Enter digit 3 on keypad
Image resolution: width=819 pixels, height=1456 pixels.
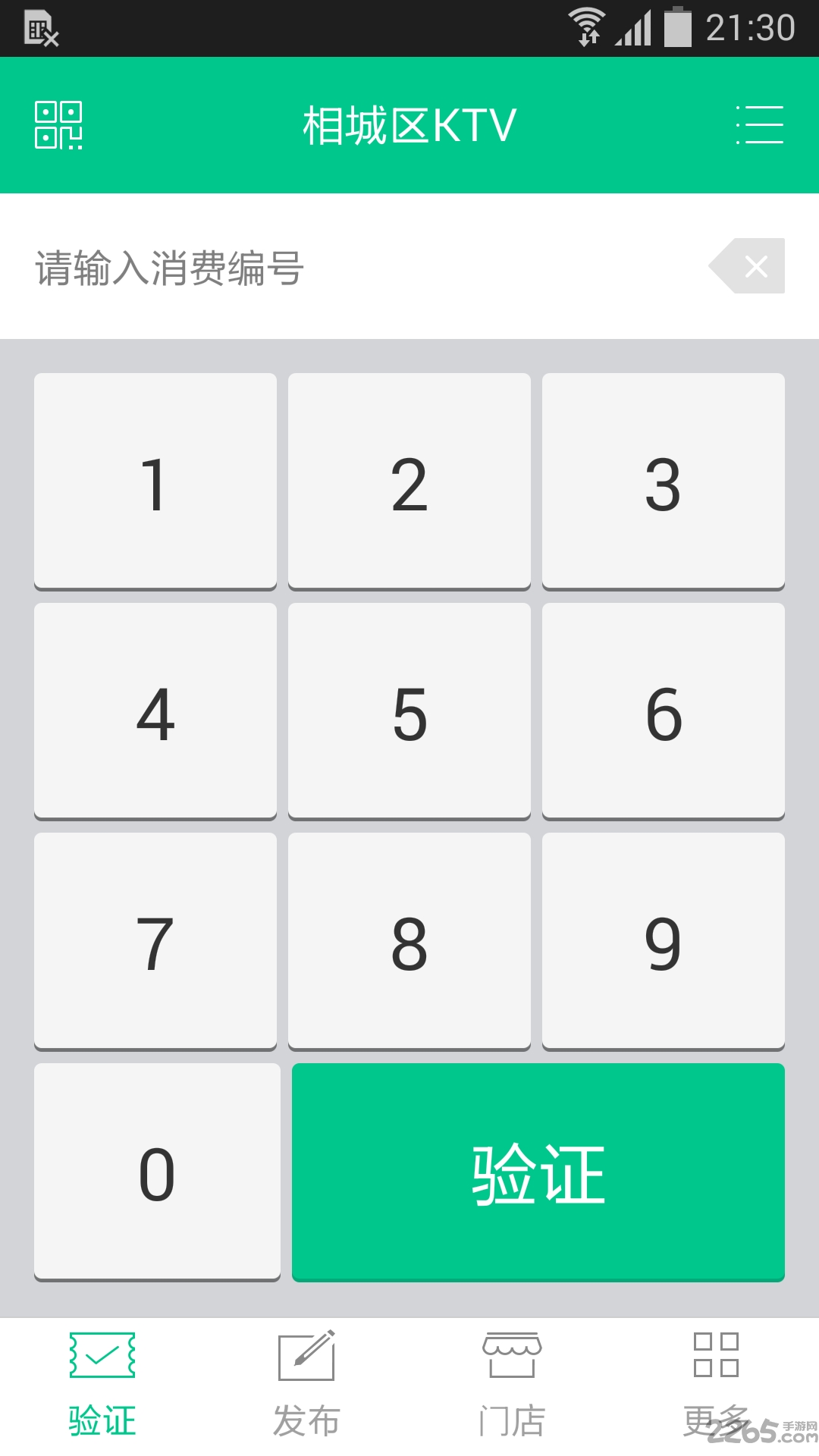(664, 482)
